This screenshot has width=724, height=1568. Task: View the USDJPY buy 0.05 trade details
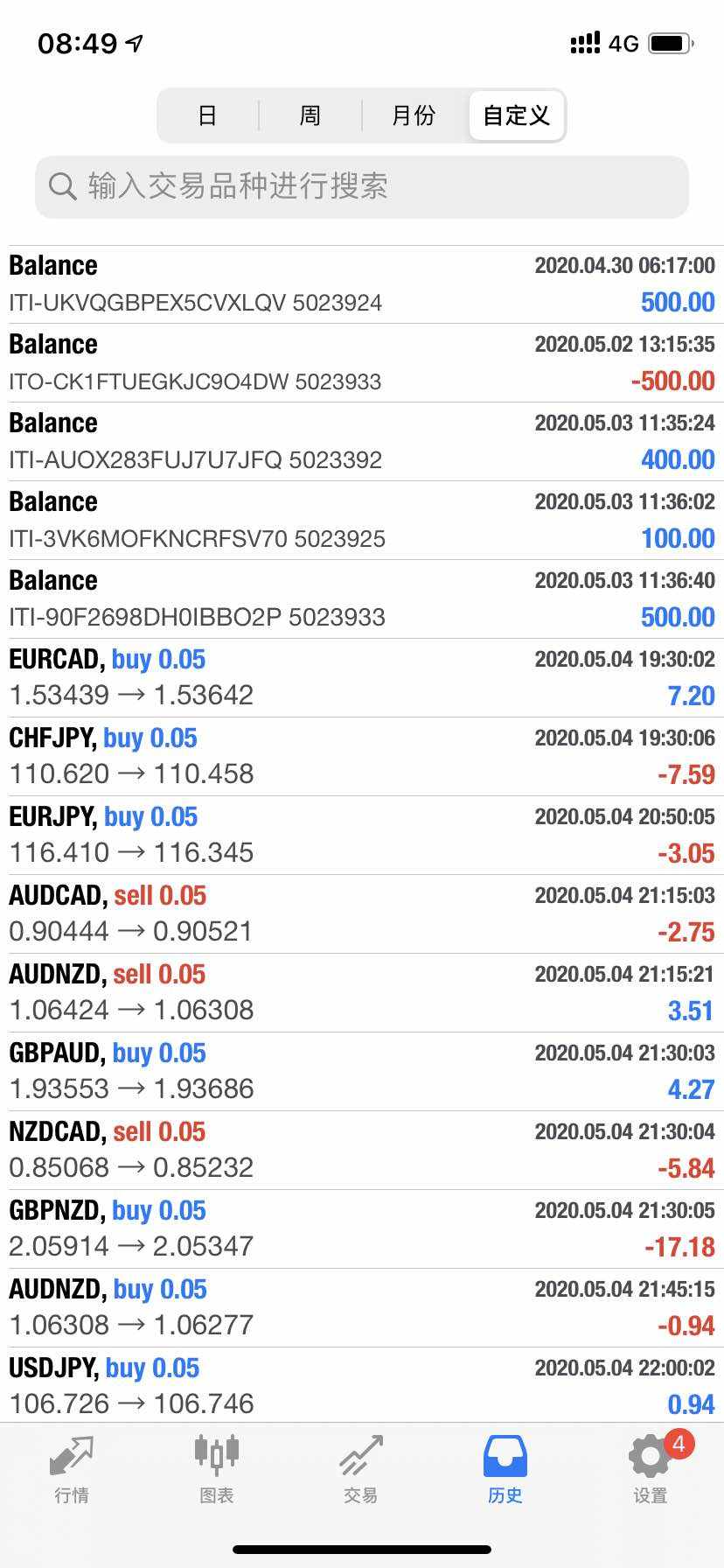coord(362,1385)
